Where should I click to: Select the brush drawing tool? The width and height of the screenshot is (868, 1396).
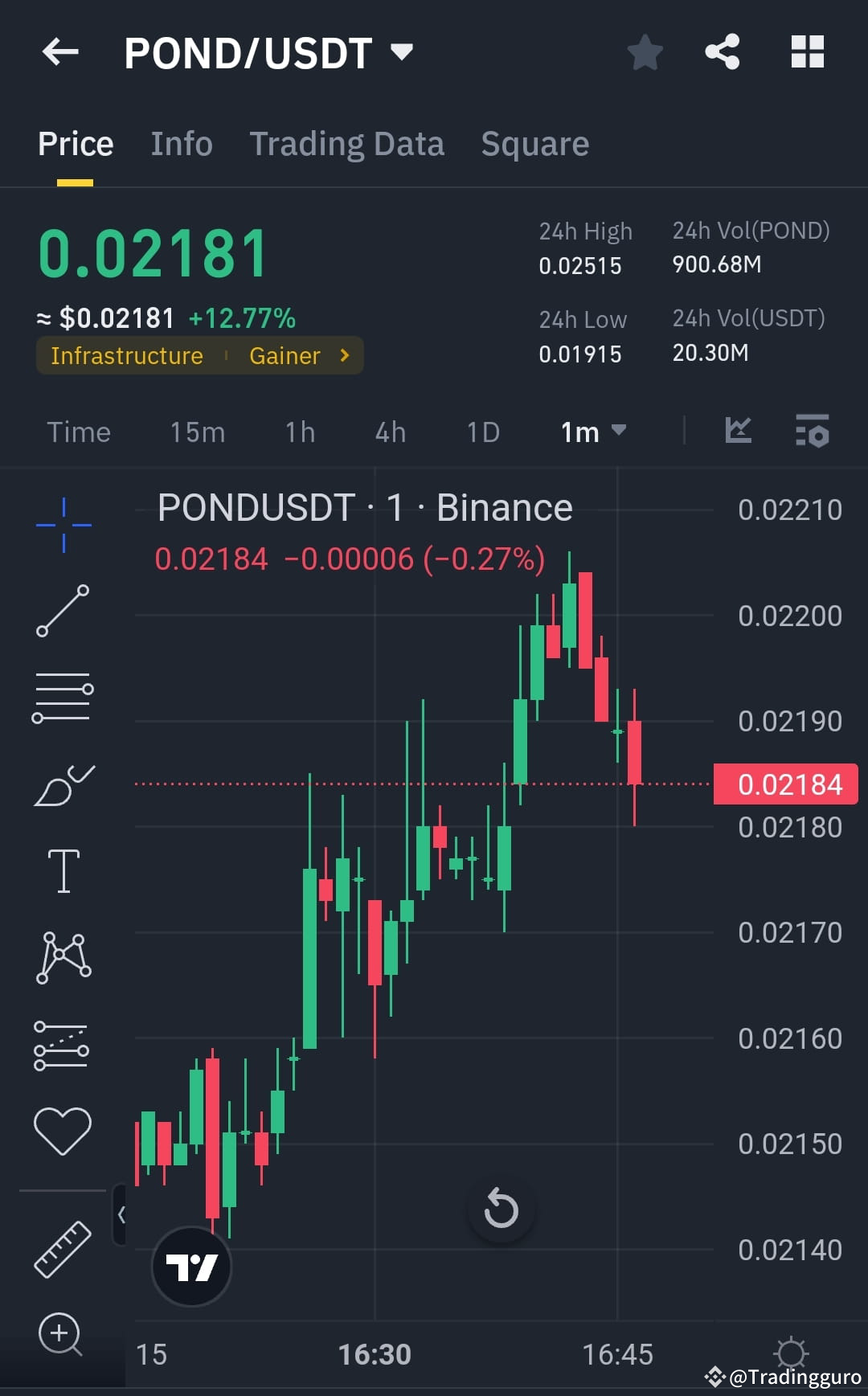pos(63,784)
